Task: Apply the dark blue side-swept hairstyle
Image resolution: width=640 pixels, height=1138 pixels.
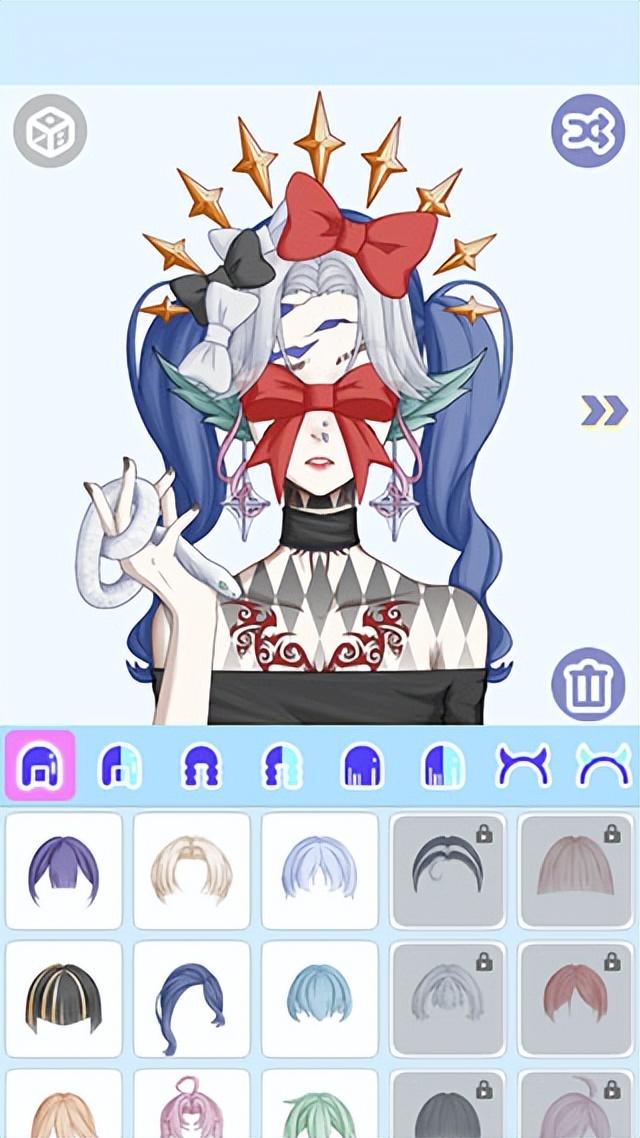Action: 192,998
